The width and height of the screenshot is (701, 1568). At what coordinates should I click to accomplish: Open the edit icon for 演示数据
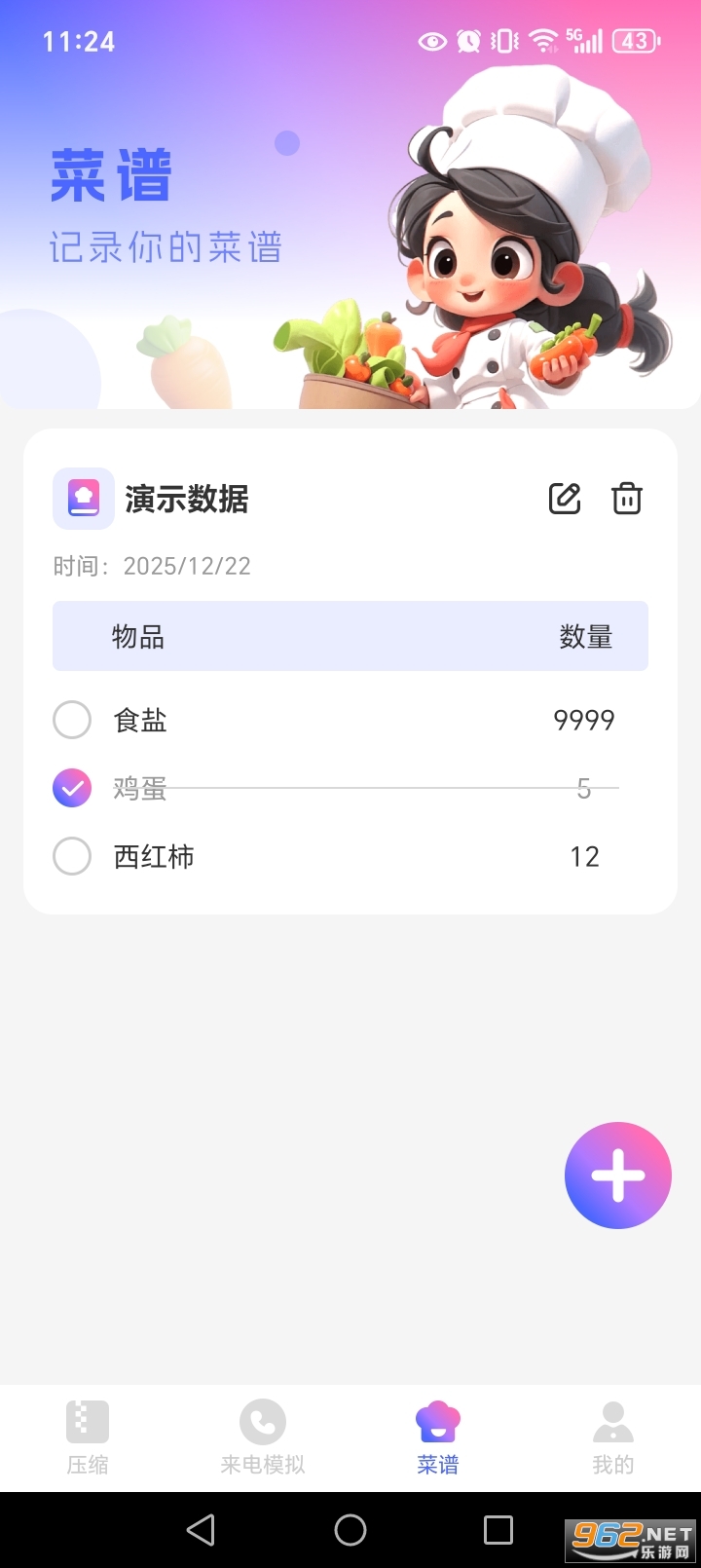[565, 499]
